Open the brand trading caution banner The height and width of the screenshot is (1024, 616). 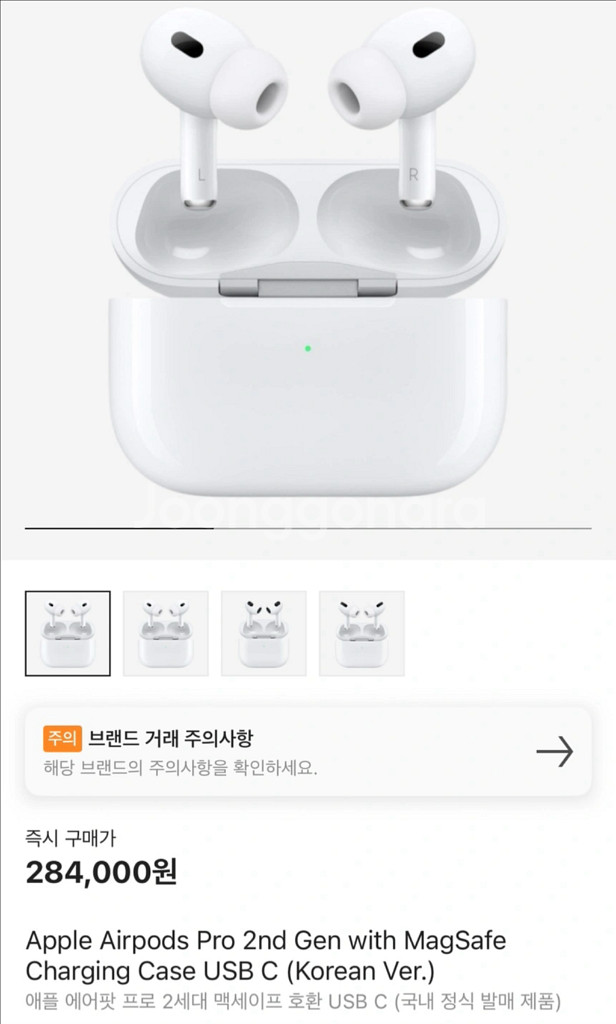[308, 752]
